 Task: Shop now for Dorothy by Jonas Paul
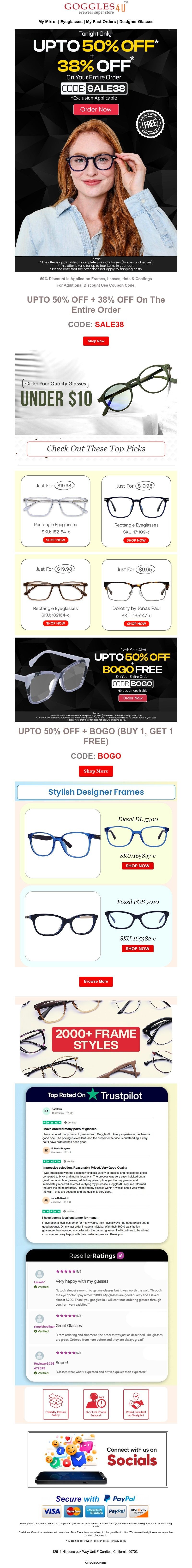click(136, 623)
